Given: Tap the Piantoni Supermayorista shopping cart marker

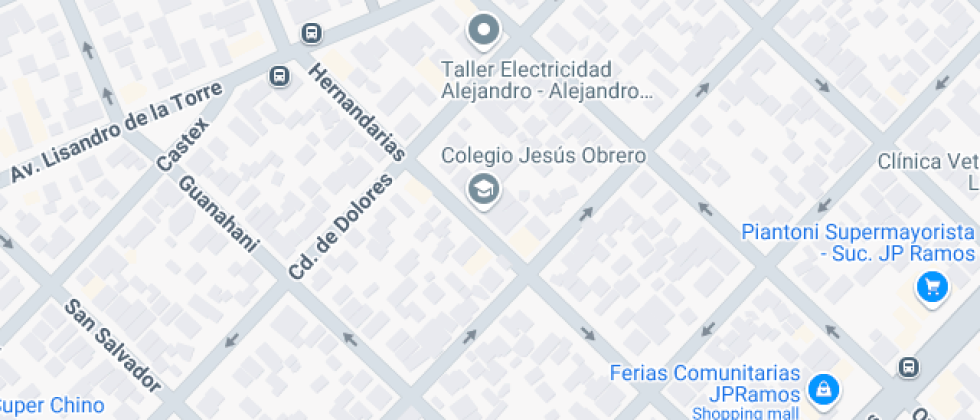Looking at the screenshot, I should (x=932, y=288).
